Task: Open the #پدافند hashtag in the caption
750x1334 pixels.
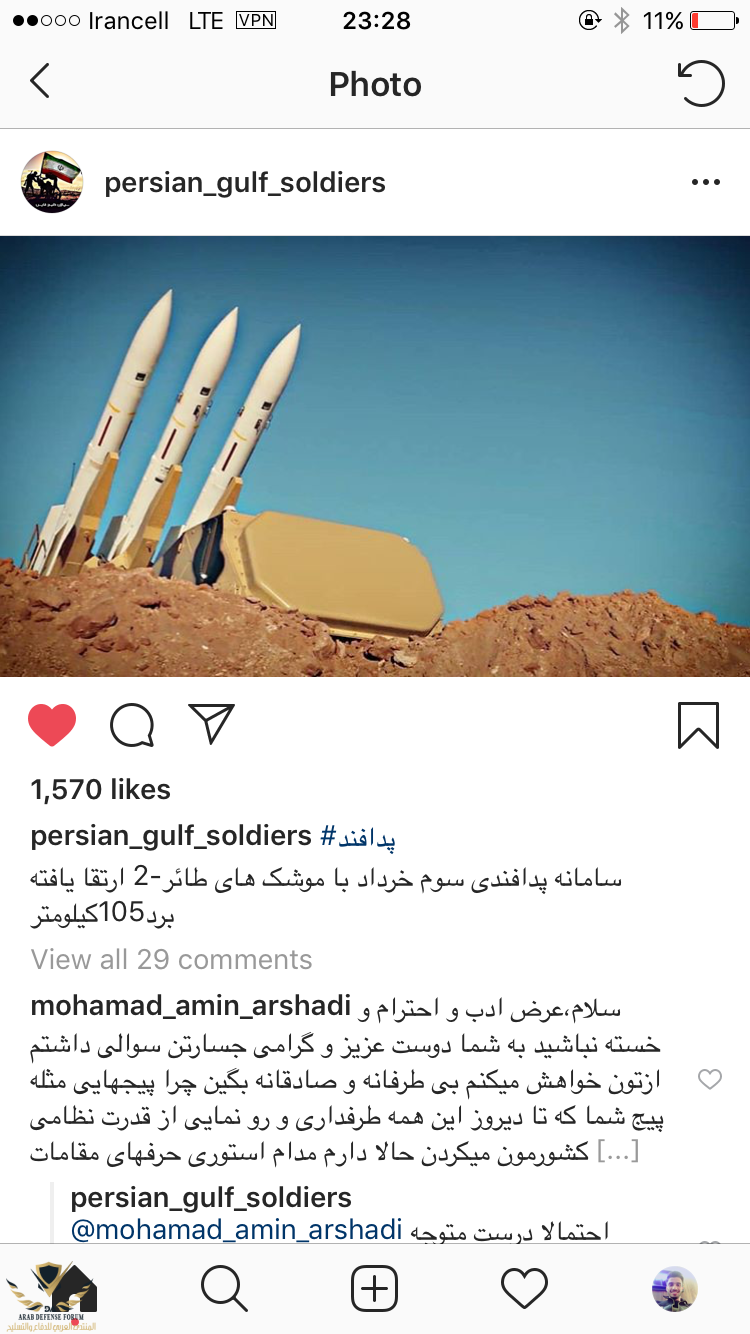Action: coord(358,836)
